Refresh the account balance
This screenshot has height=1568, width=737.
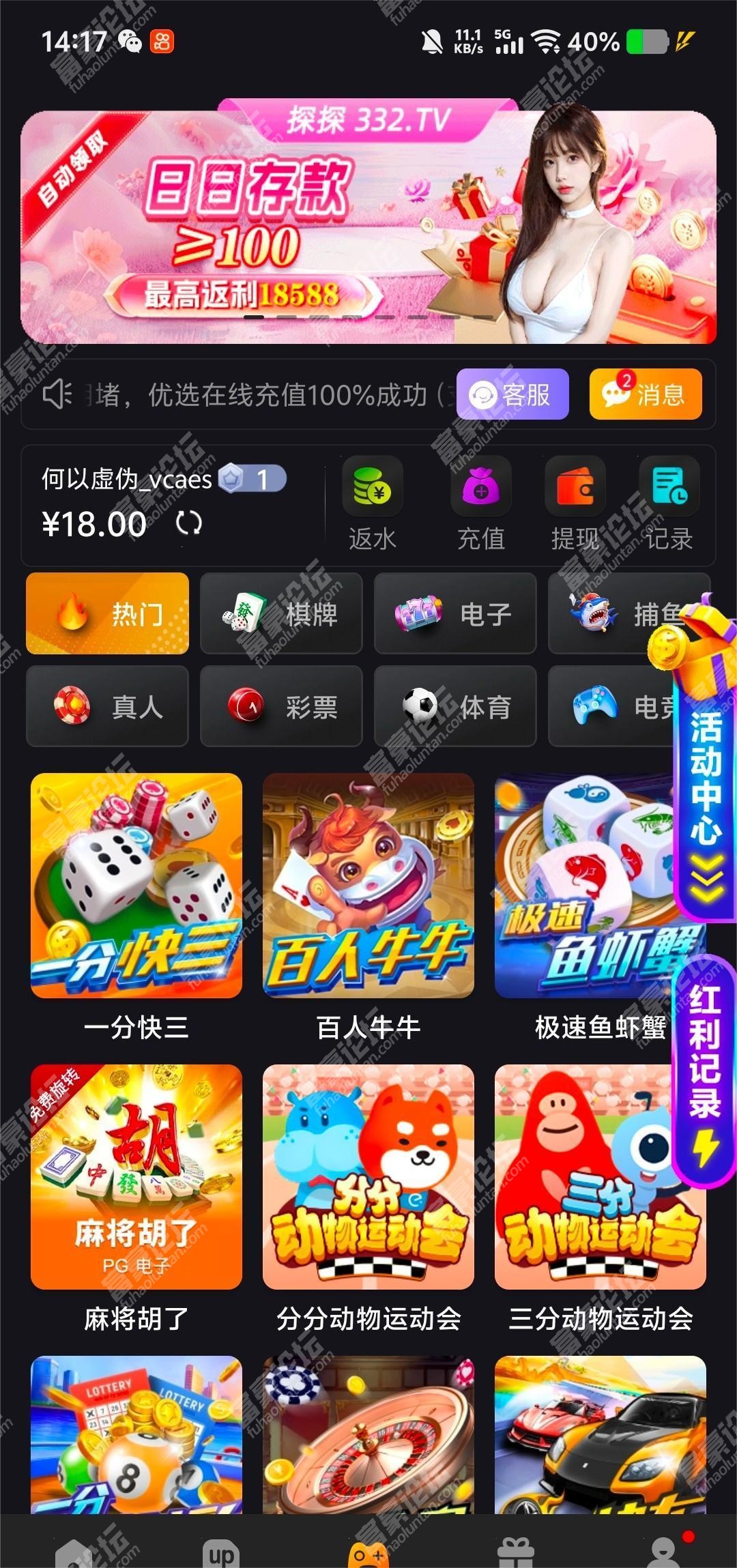[188, 524]
